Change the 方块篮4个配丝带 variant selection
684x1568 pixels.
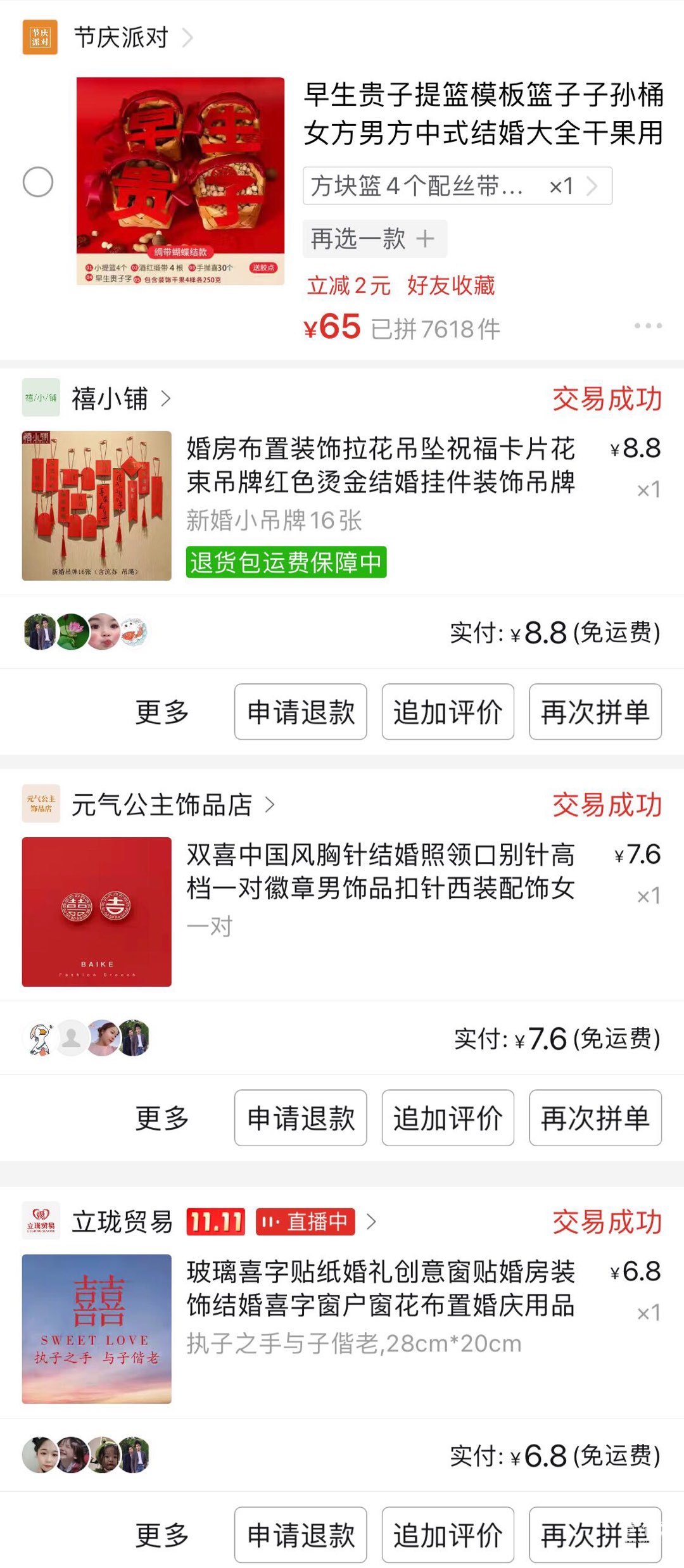(457, 186)
